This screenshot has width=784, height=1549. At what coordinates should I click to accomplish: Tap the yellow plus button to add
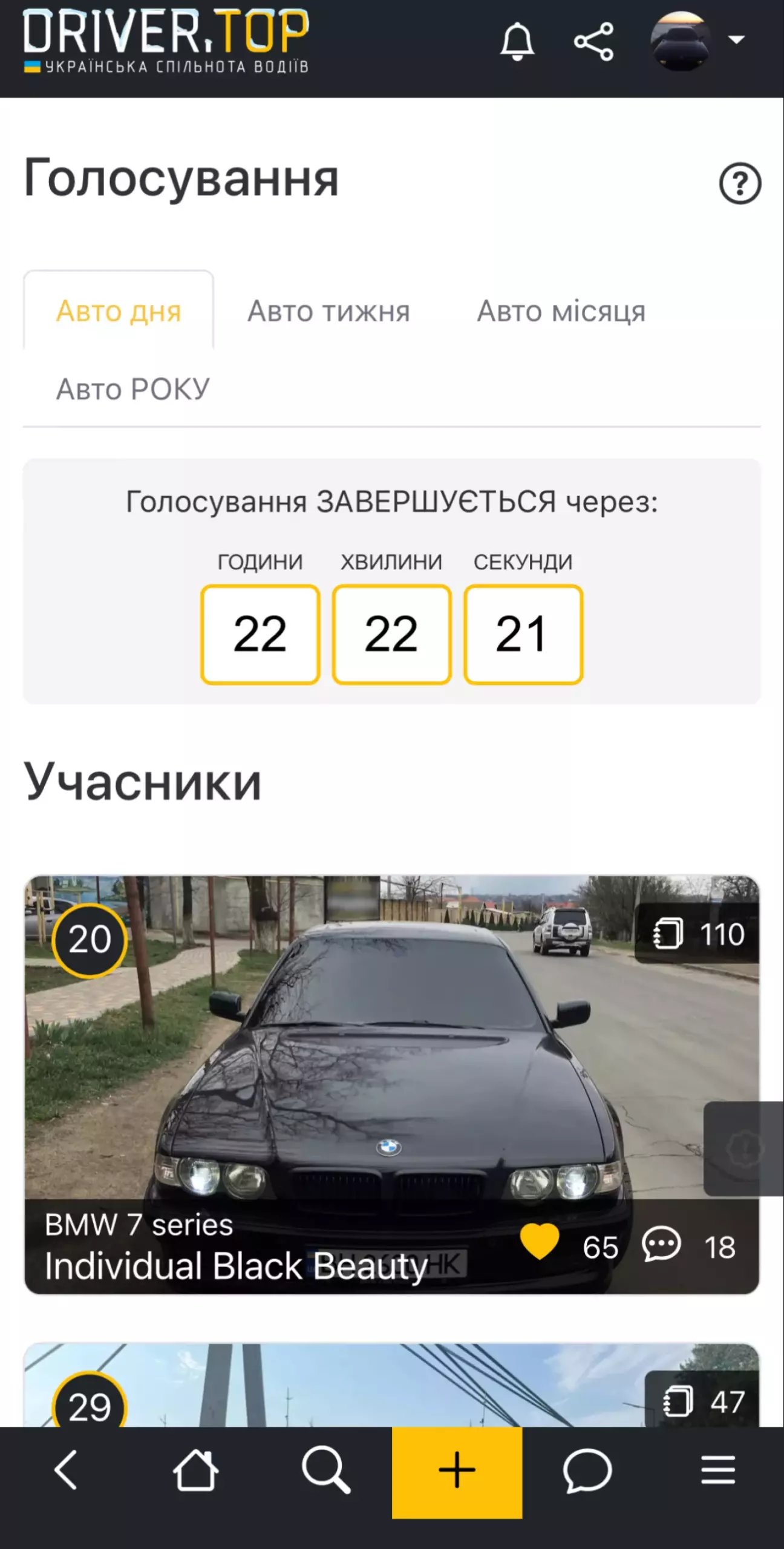tap(457, 1470)
